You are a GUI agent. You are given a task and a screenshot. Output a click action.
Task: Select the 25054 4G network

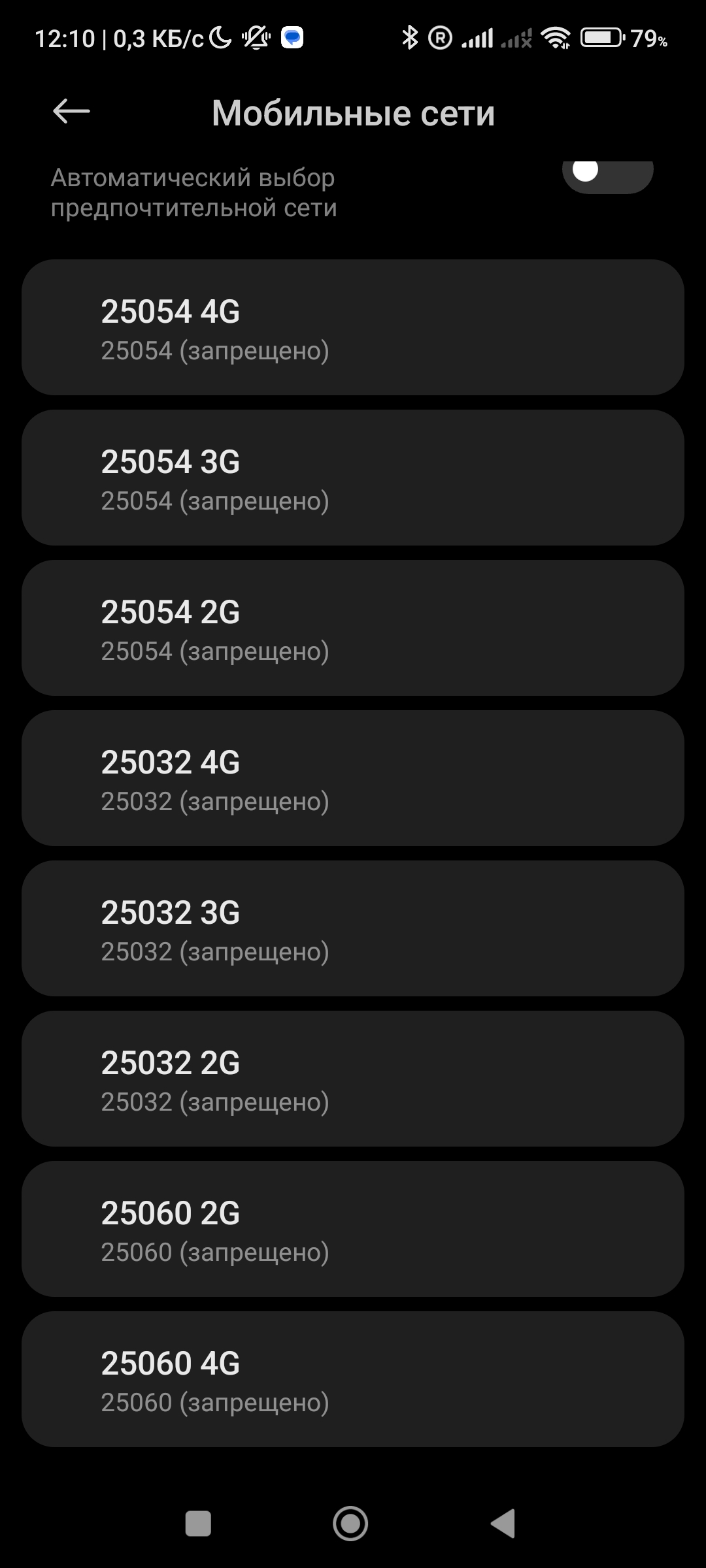coord(353,327)
